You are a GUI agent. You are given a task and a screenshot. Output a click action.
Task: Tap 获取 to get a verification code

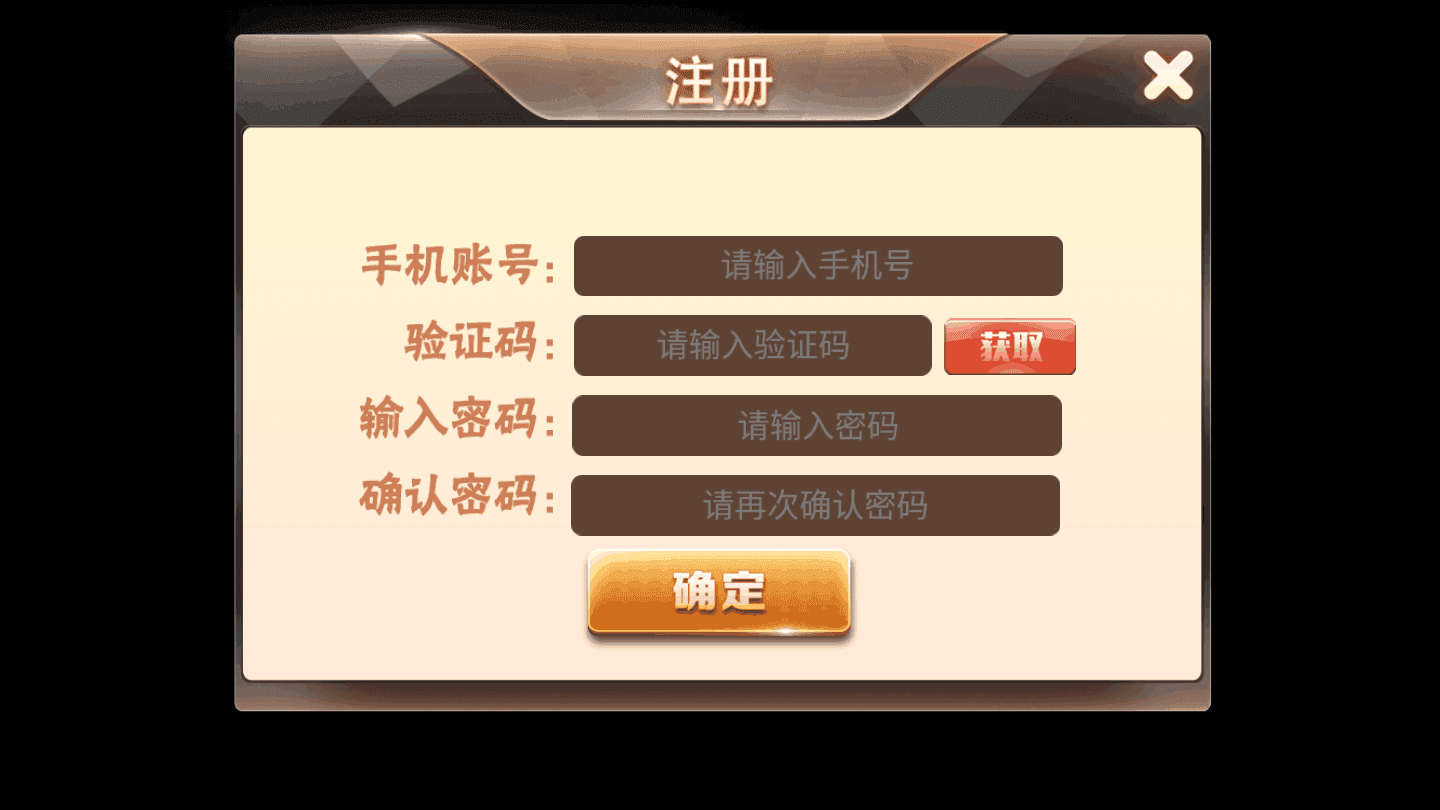[x=1010, y=347]
